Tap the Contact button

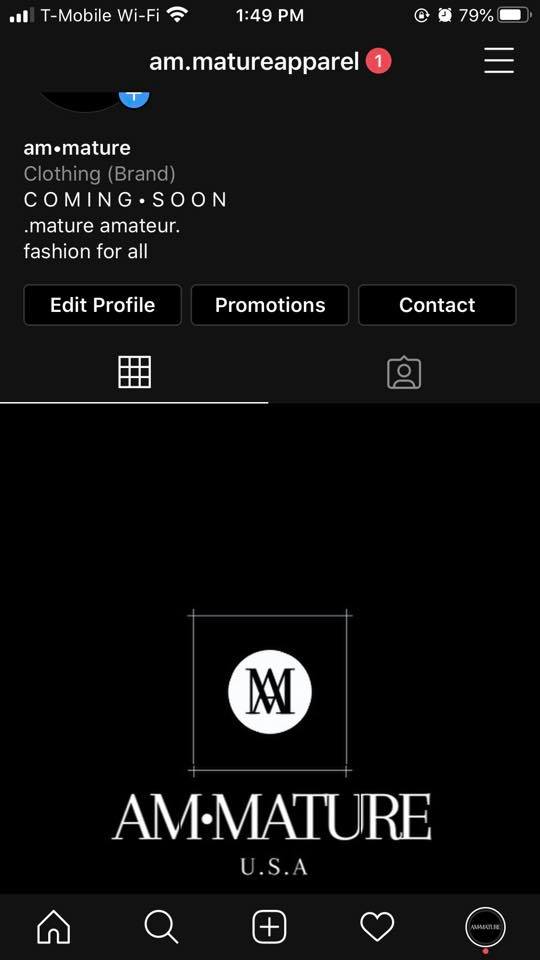point(437,305)
